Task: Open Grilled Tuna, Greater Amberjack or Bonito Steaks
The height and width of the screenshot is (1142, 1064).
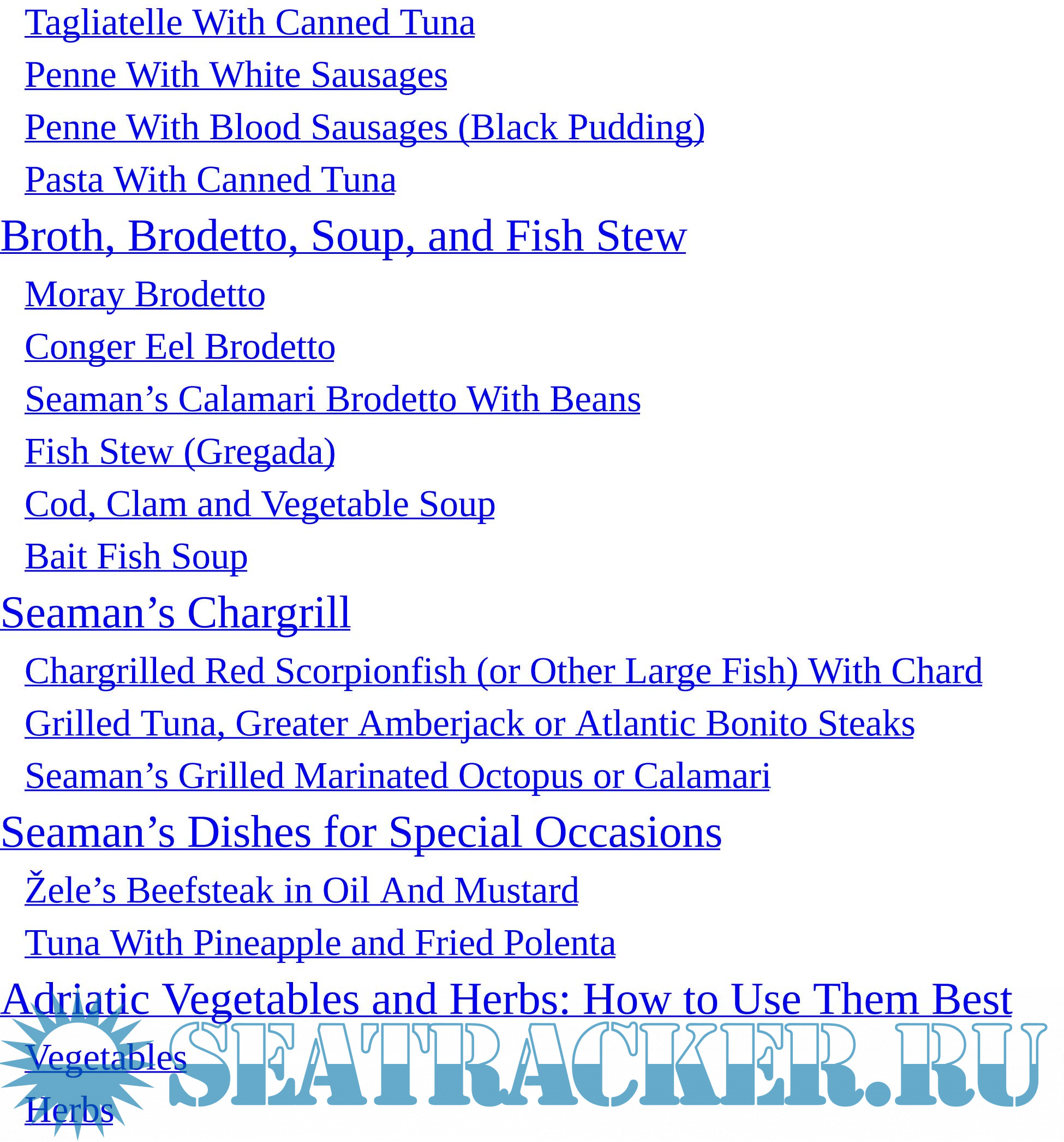Action: coord(469,723)
